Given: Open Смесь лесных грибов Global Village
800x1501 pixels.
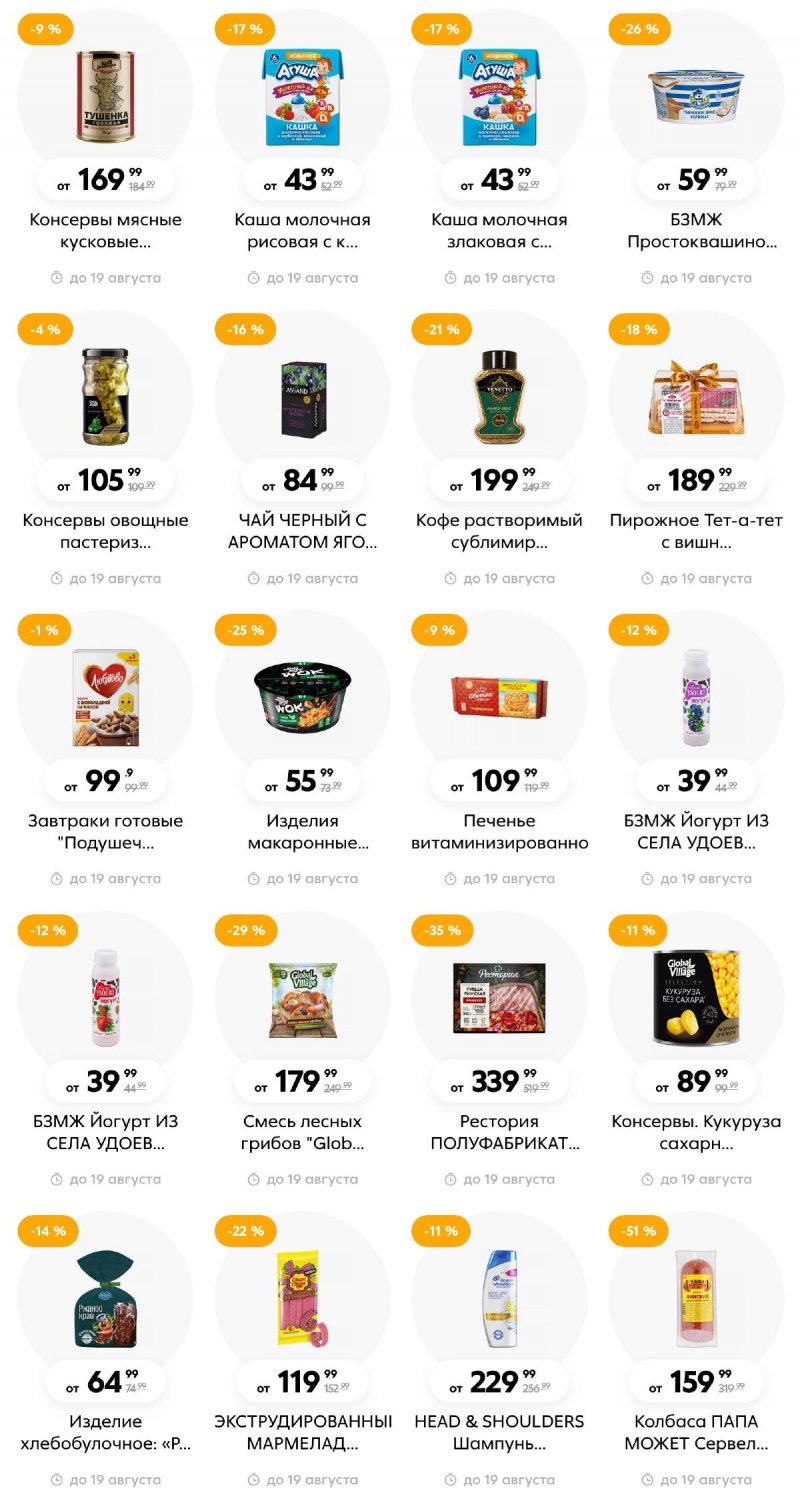Looking at the screenshot, I should (302, 998).
